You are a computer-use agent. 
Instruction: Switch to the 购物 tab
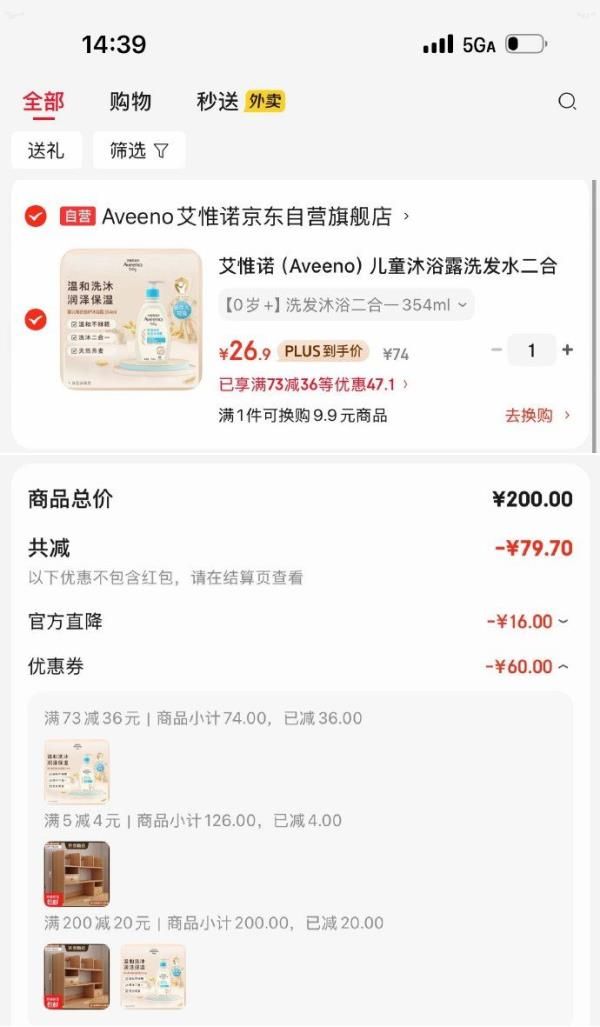(x=130, y=101)
